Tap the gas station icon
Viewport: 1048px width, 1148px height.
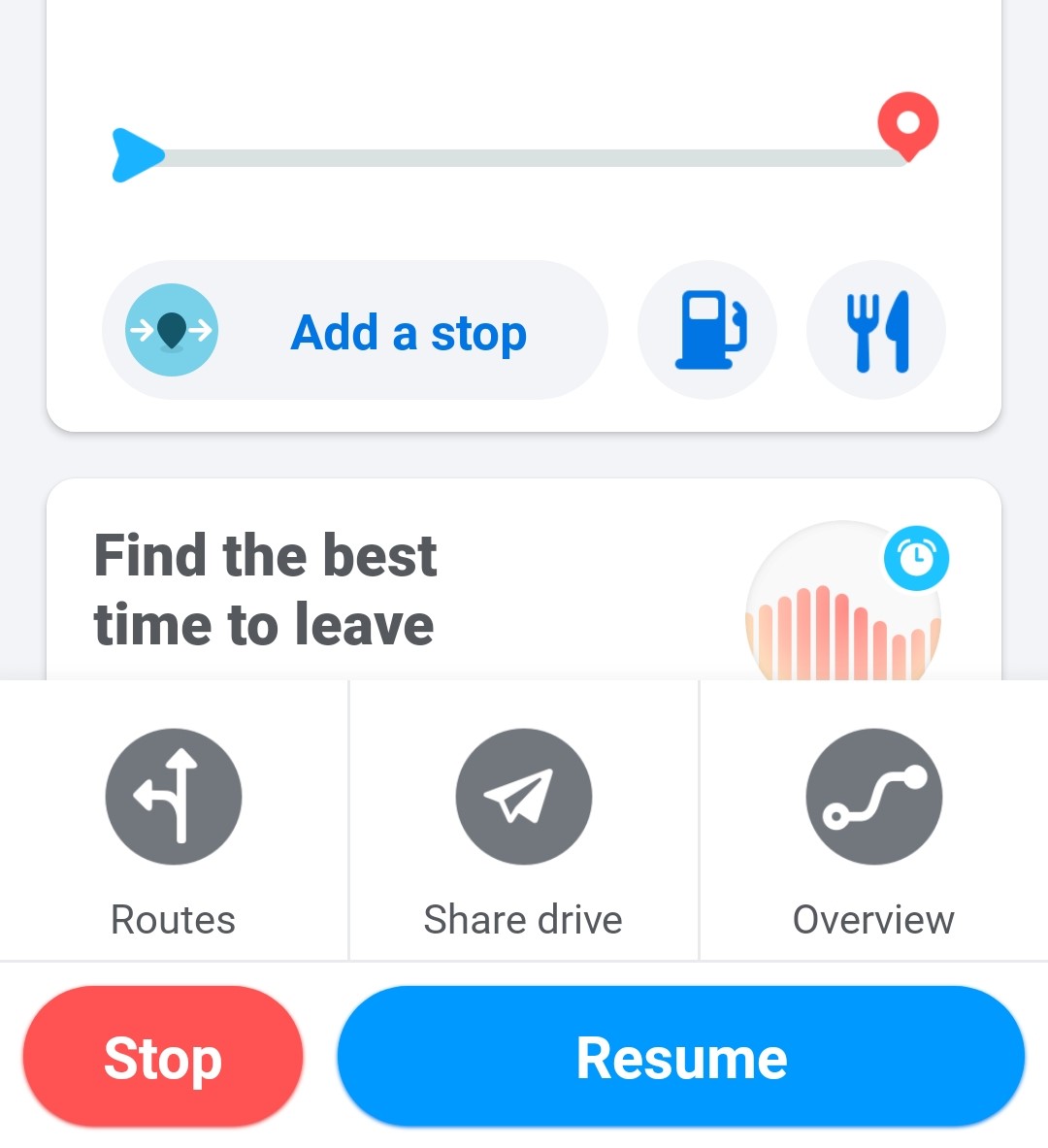tap(707, 330)
